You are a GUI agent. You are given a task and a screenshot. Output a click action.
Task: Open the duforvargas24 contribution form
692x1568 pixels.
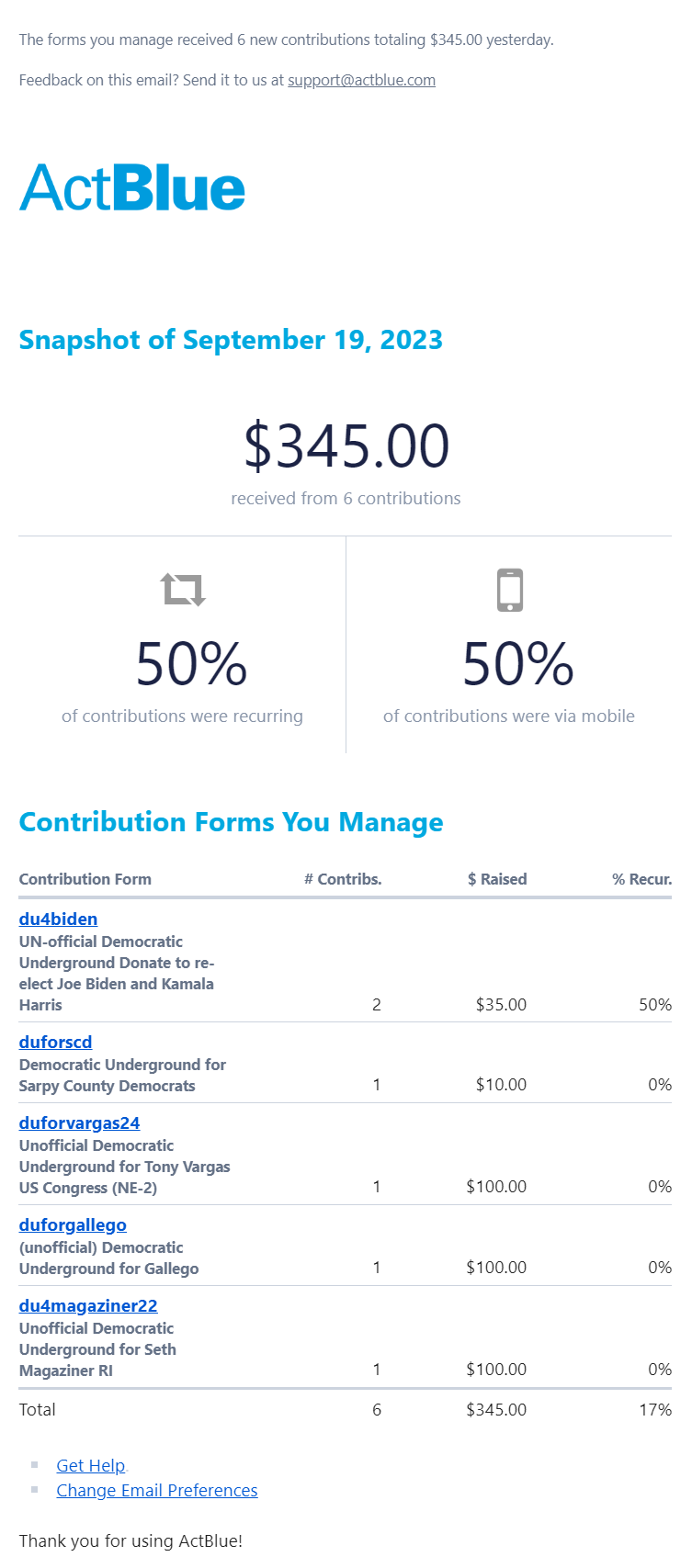[x=79, y=1122]
